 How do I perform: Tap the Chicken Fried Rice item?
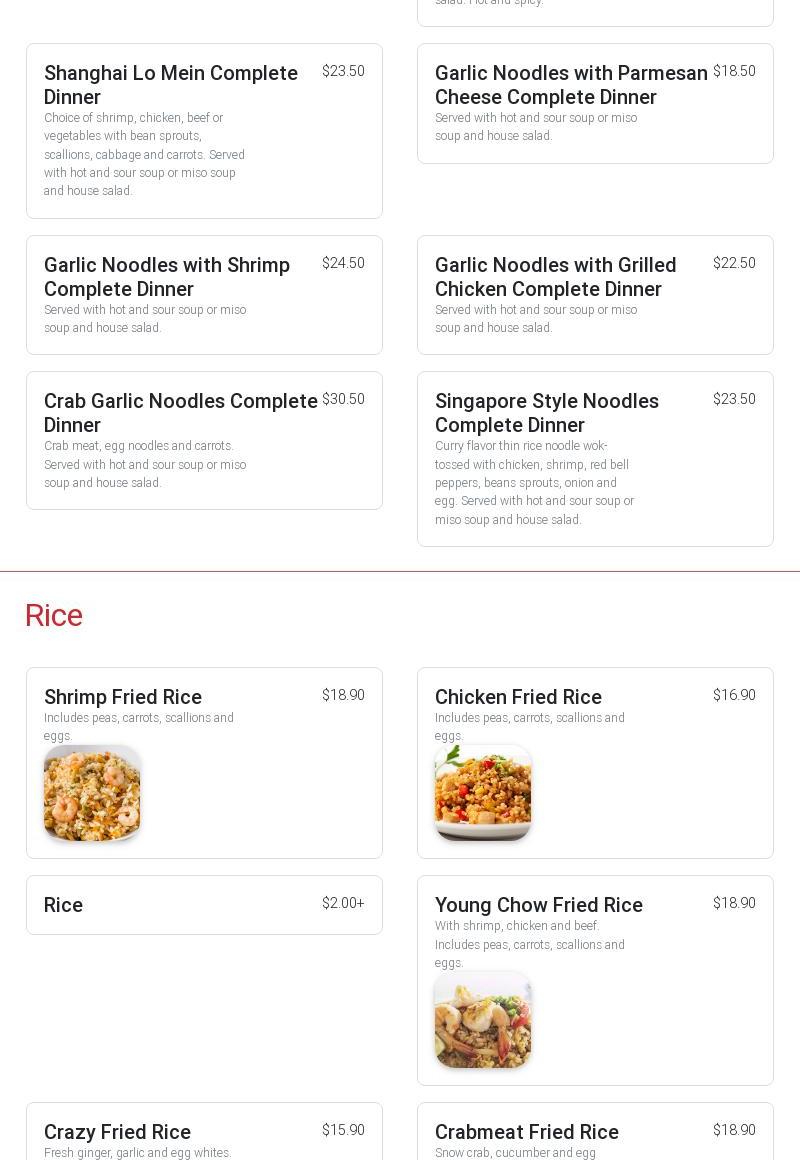(595, 762)
